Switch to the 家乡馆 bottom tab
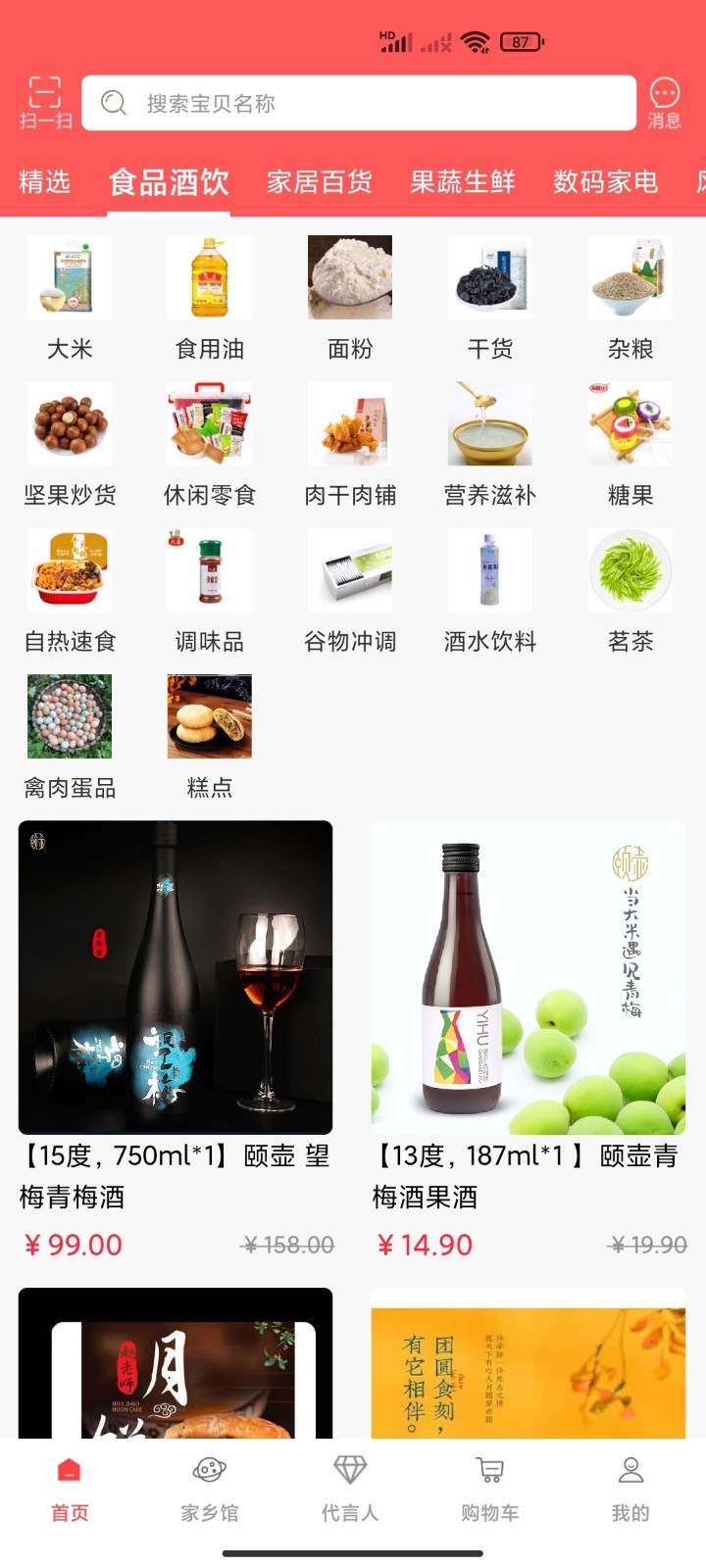This screenshot has height=1568, width=706. [210, 1489]
